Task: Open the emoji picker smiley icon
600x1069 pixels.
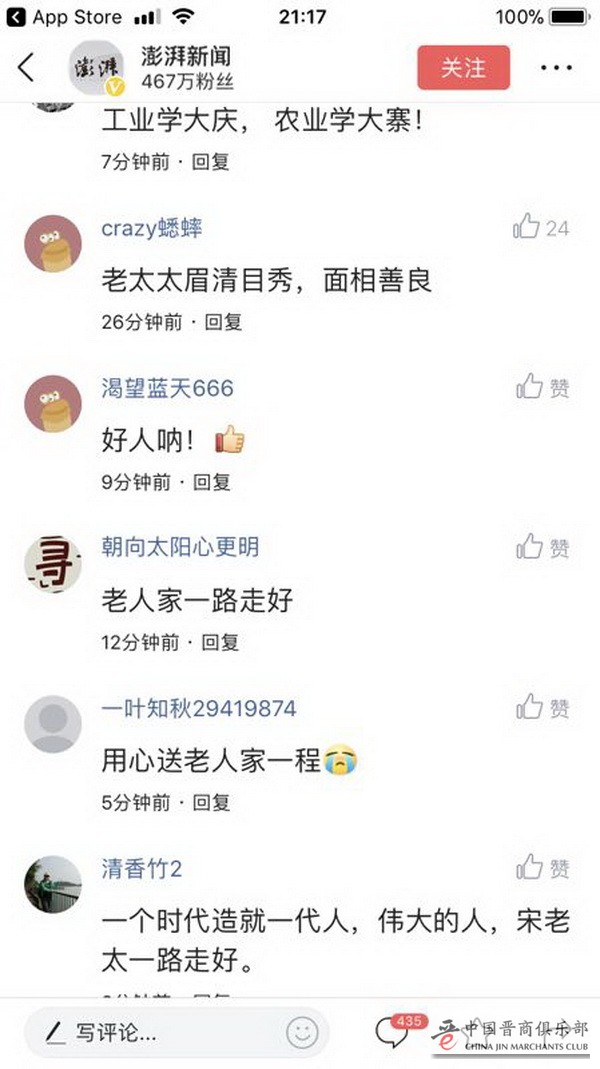Action: pyautogui.click(x=301, y=1033)
